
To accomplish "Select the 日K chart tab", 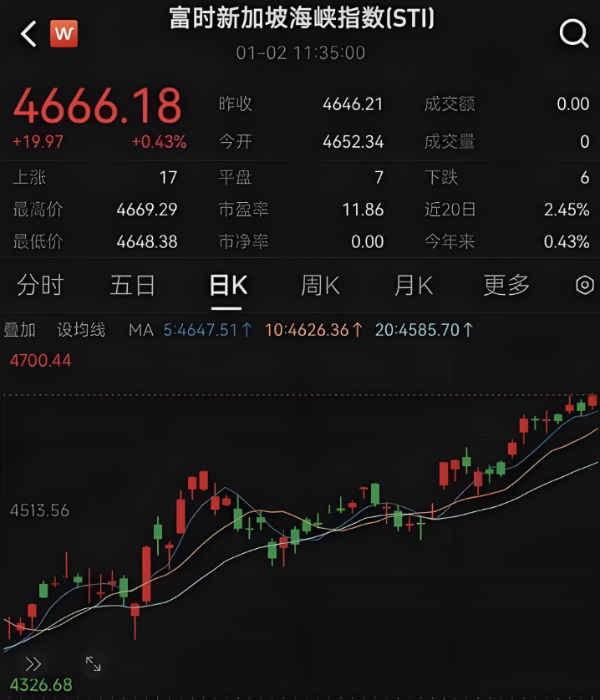I will click(x=227, y=286).
